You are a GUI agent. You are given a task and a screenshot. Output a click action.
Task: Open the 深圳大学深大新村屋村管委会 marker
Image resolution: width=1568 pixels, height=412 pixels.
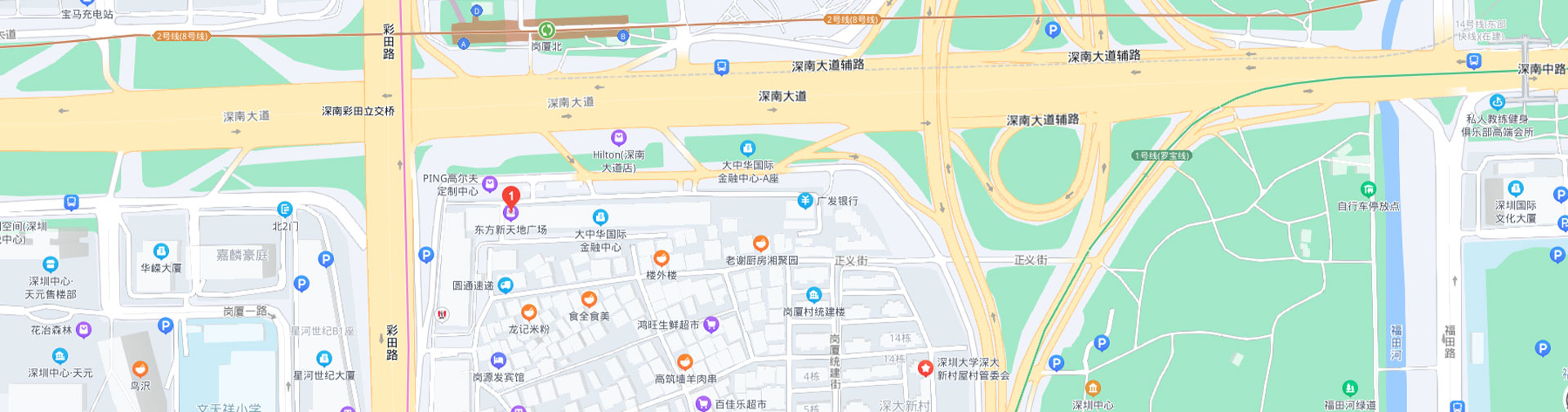pos(925,369)
